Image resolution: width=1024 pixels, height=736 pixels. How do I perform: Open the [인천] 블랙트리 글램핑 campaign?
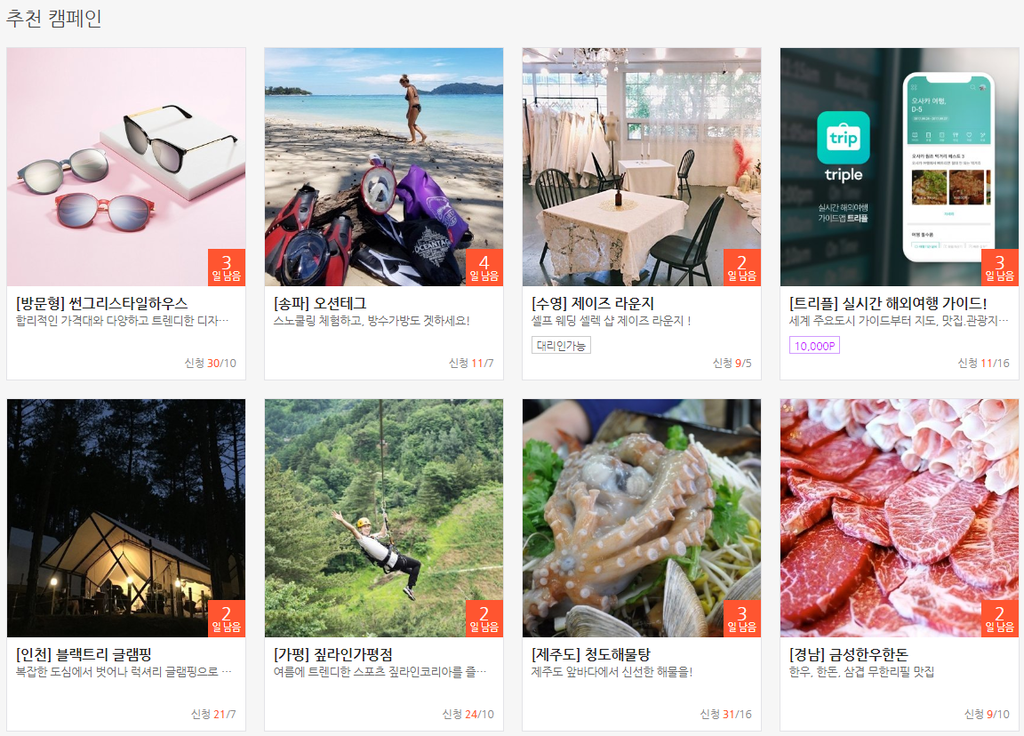point(126,518)
